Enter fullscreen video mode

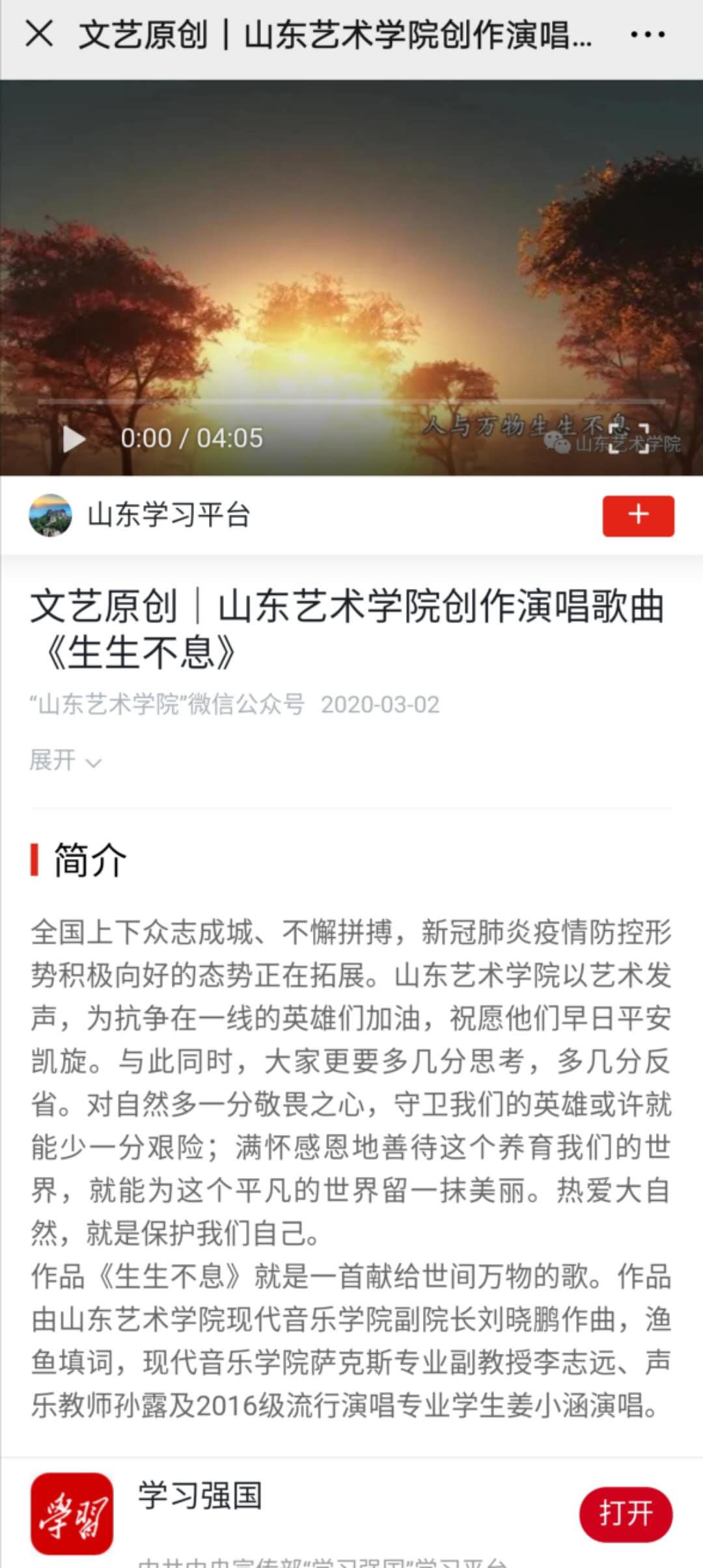(x=629, y=438)
